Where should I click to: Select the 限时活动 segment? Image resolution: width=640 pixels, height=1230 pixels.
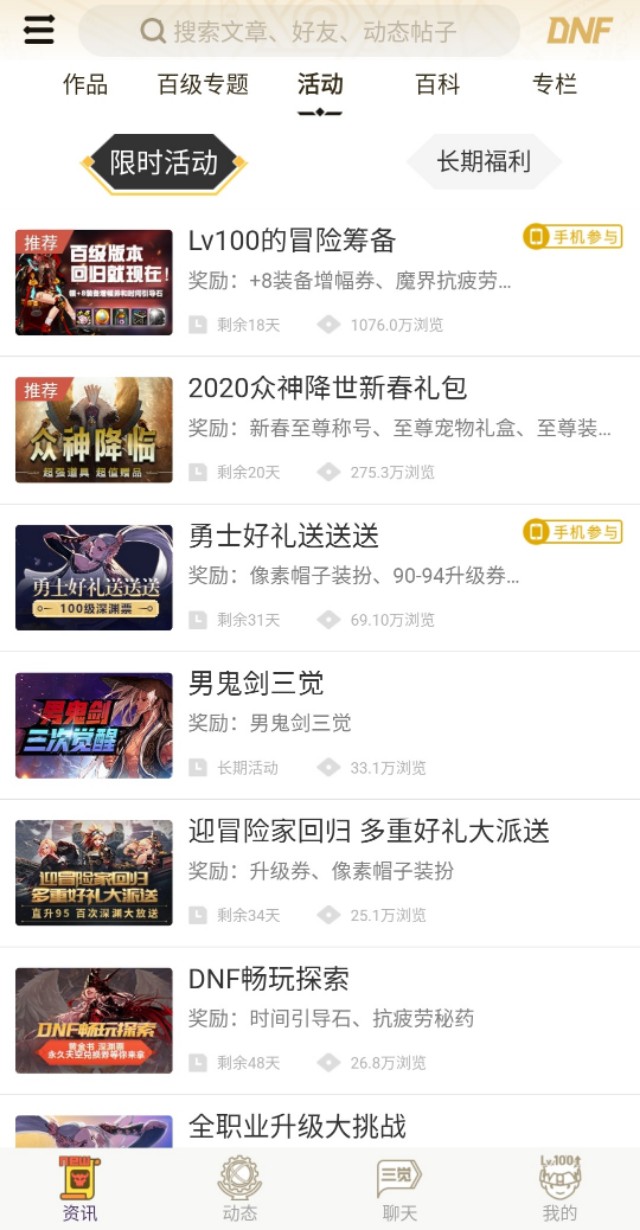(x=164, y=163)
